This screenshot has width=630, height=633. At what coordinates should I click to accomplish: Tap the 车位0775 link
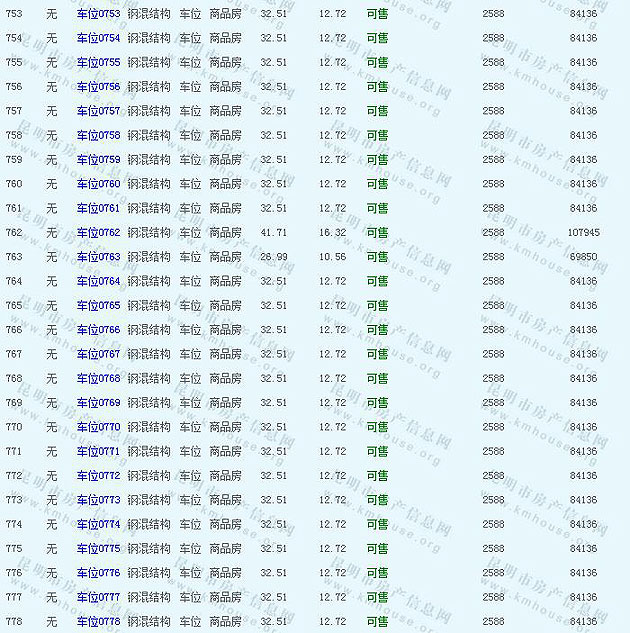[x=98, y=549]
